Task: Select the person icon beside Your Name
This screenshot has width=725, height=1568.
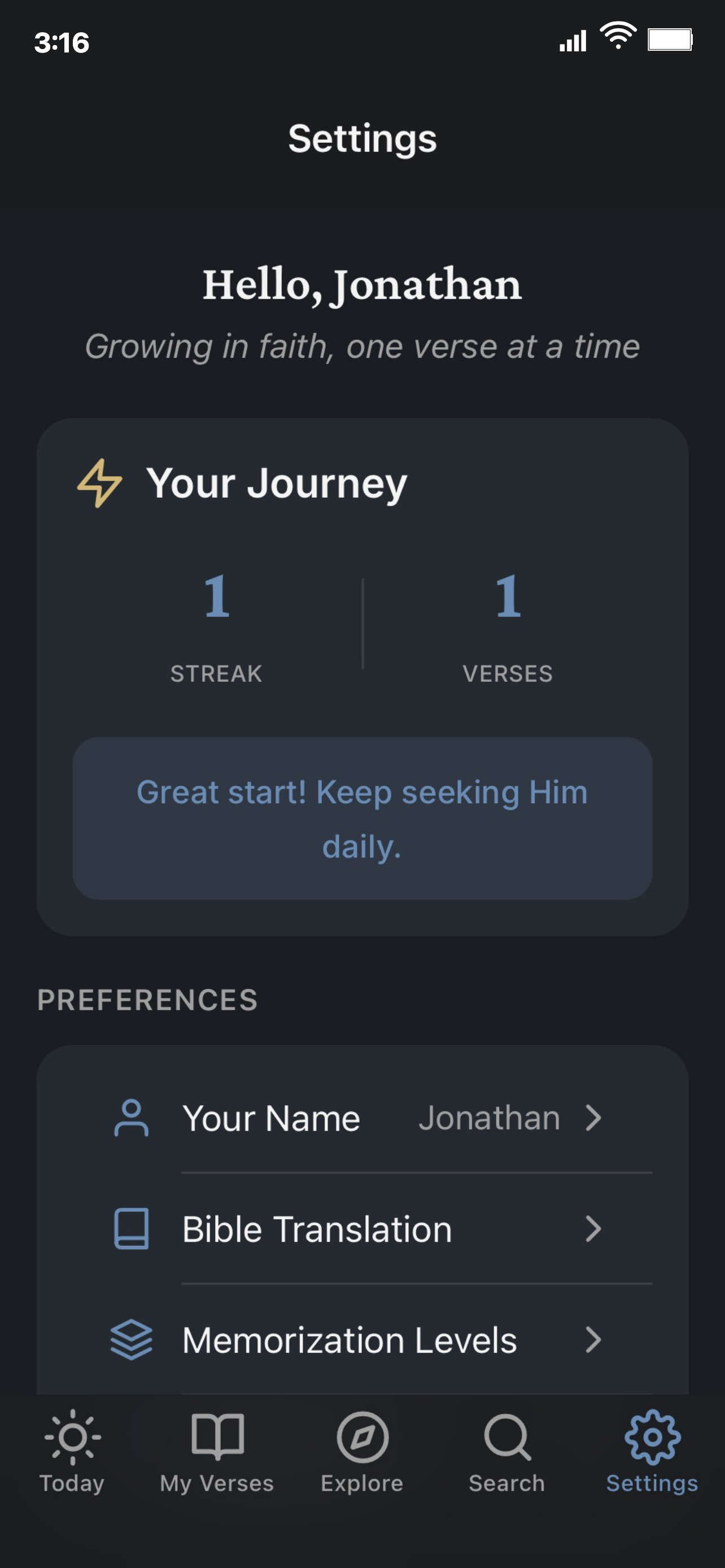Action: coord(131,1117)
